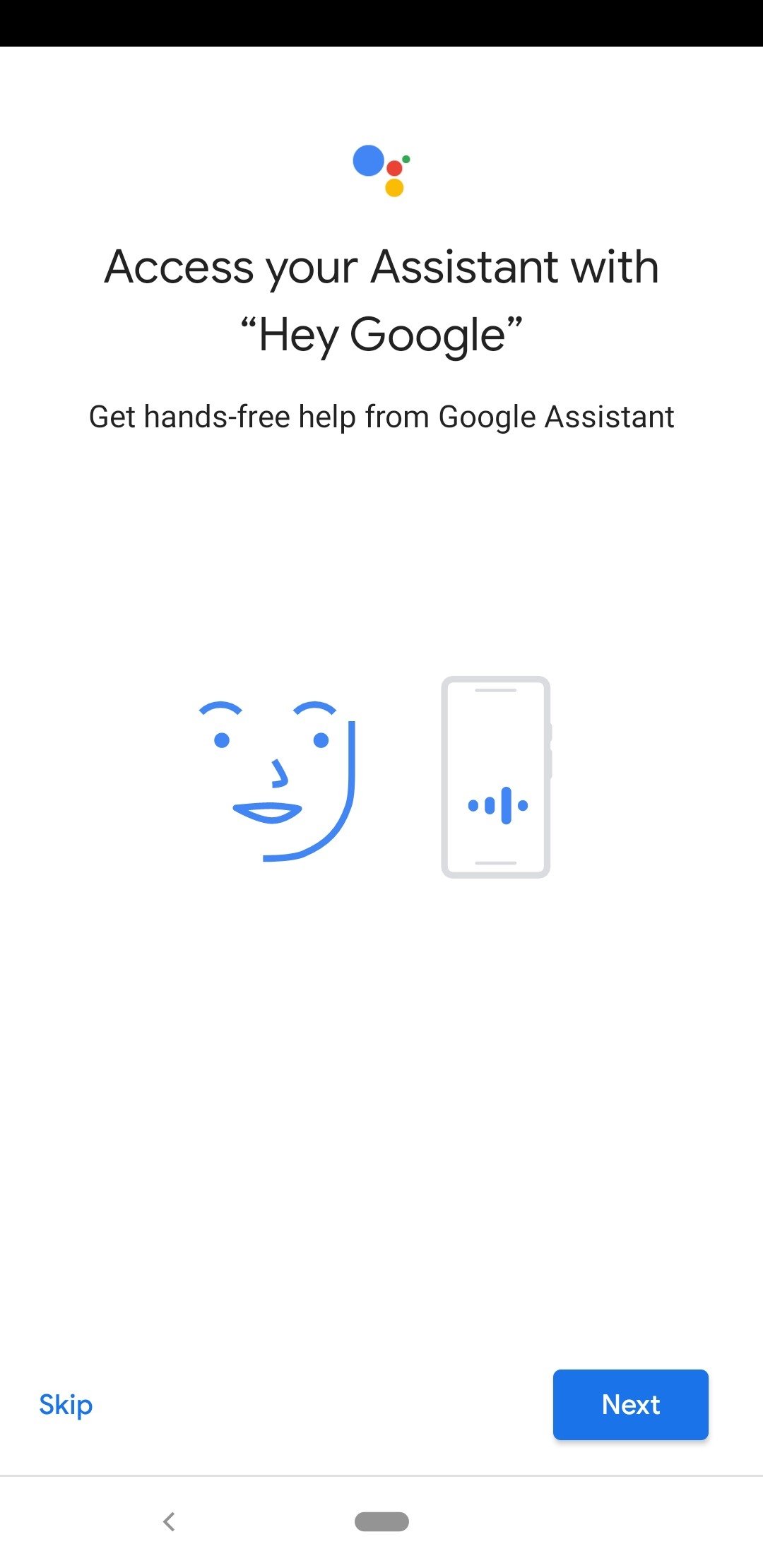Viewport: 763px width, 1568px height.
Task: Go back using system back arrow
Action: point(169,1521)
